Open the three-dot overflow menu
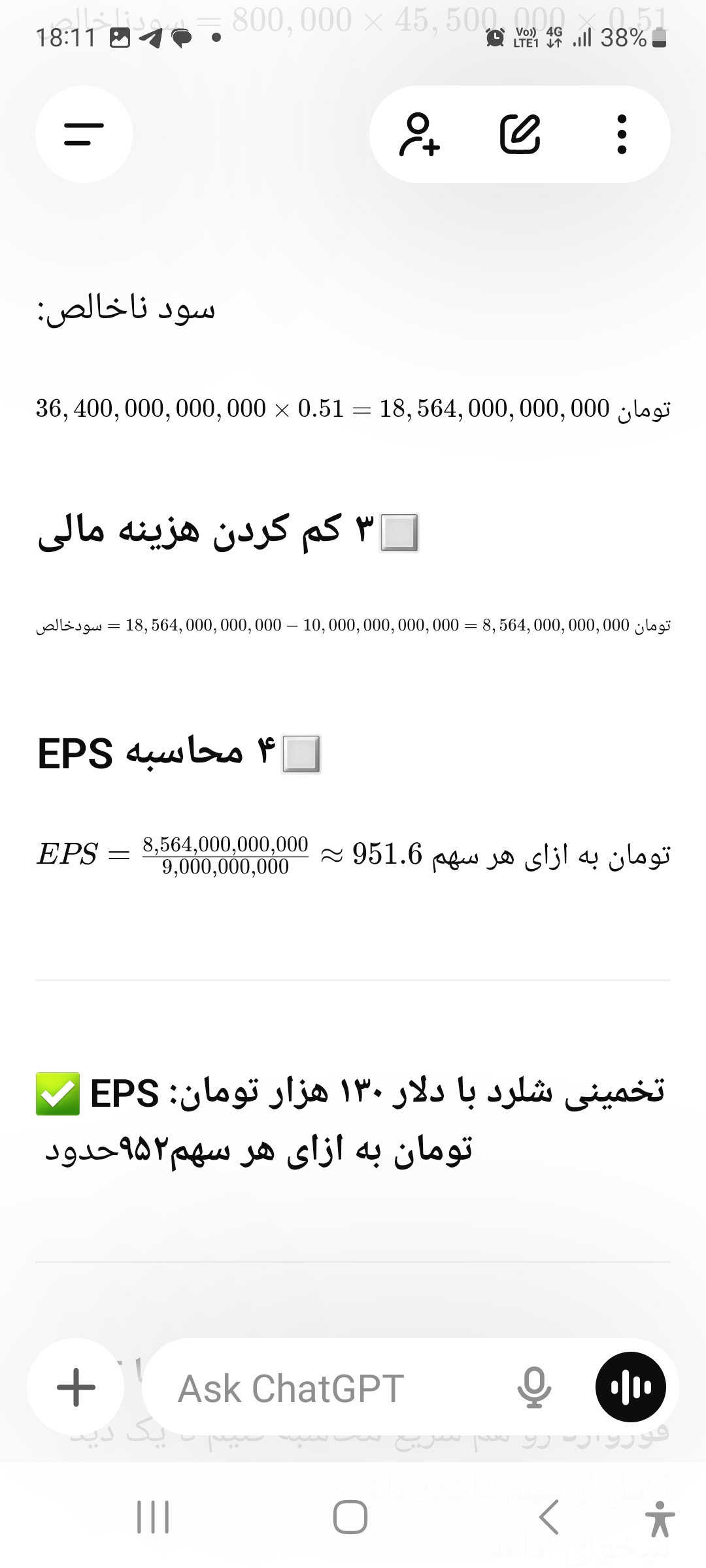 (622, 135)
